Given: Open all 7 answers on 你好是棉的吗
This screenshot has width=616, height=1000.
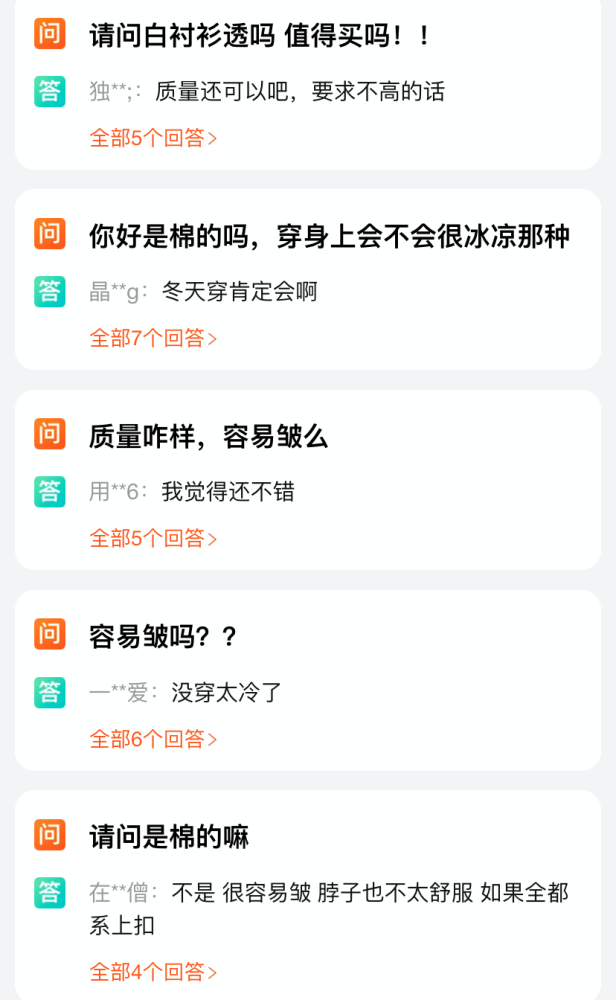Looking at the screenshot, I should pyautogui.click(x=153, y=338).
